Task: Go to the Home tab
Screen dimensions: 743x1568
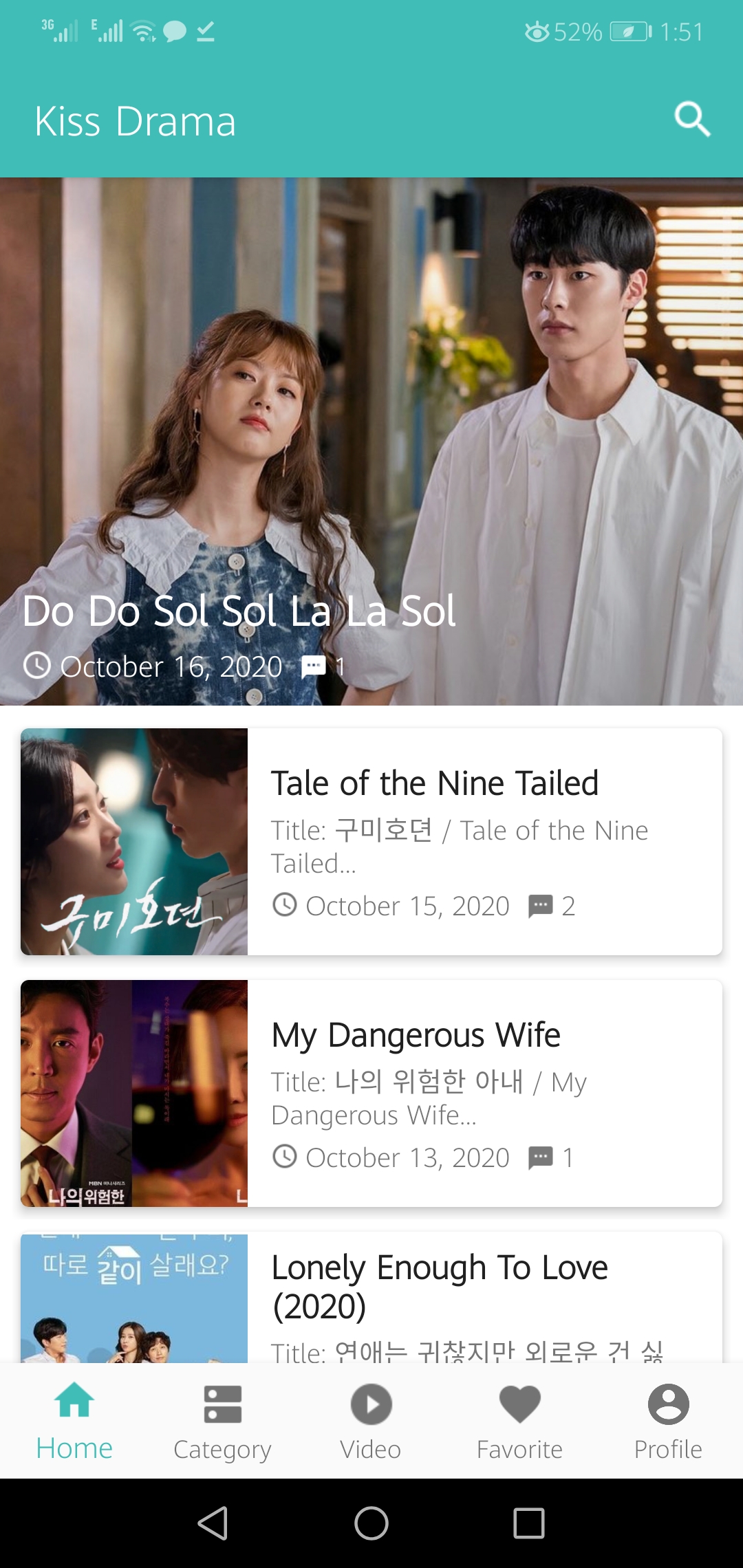Action: pos(74,1421)
